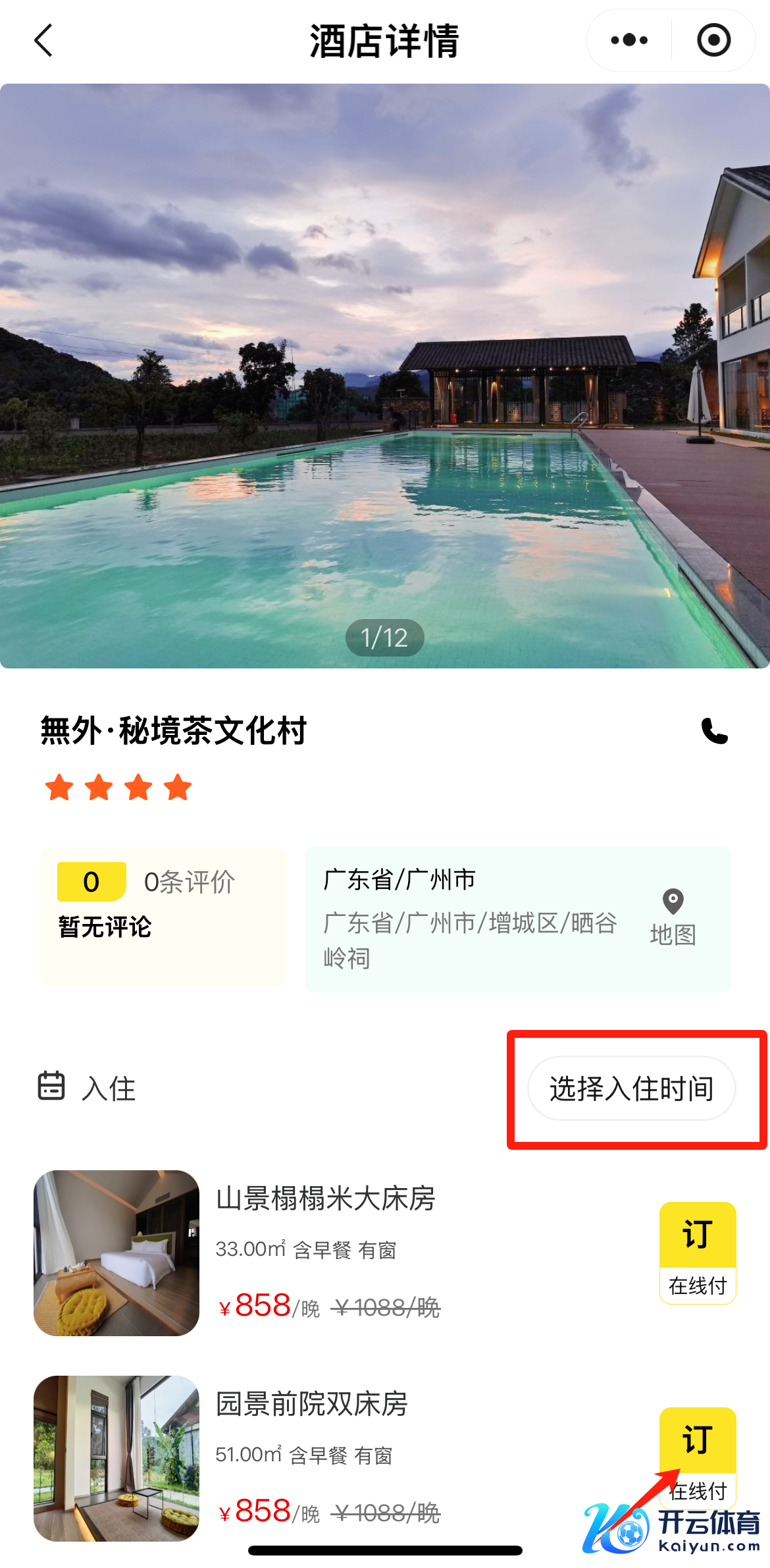Open the mini program more options menu
Image resolution: width=770 pixels, height=1568 pixels.
click(x=629, y=41)
